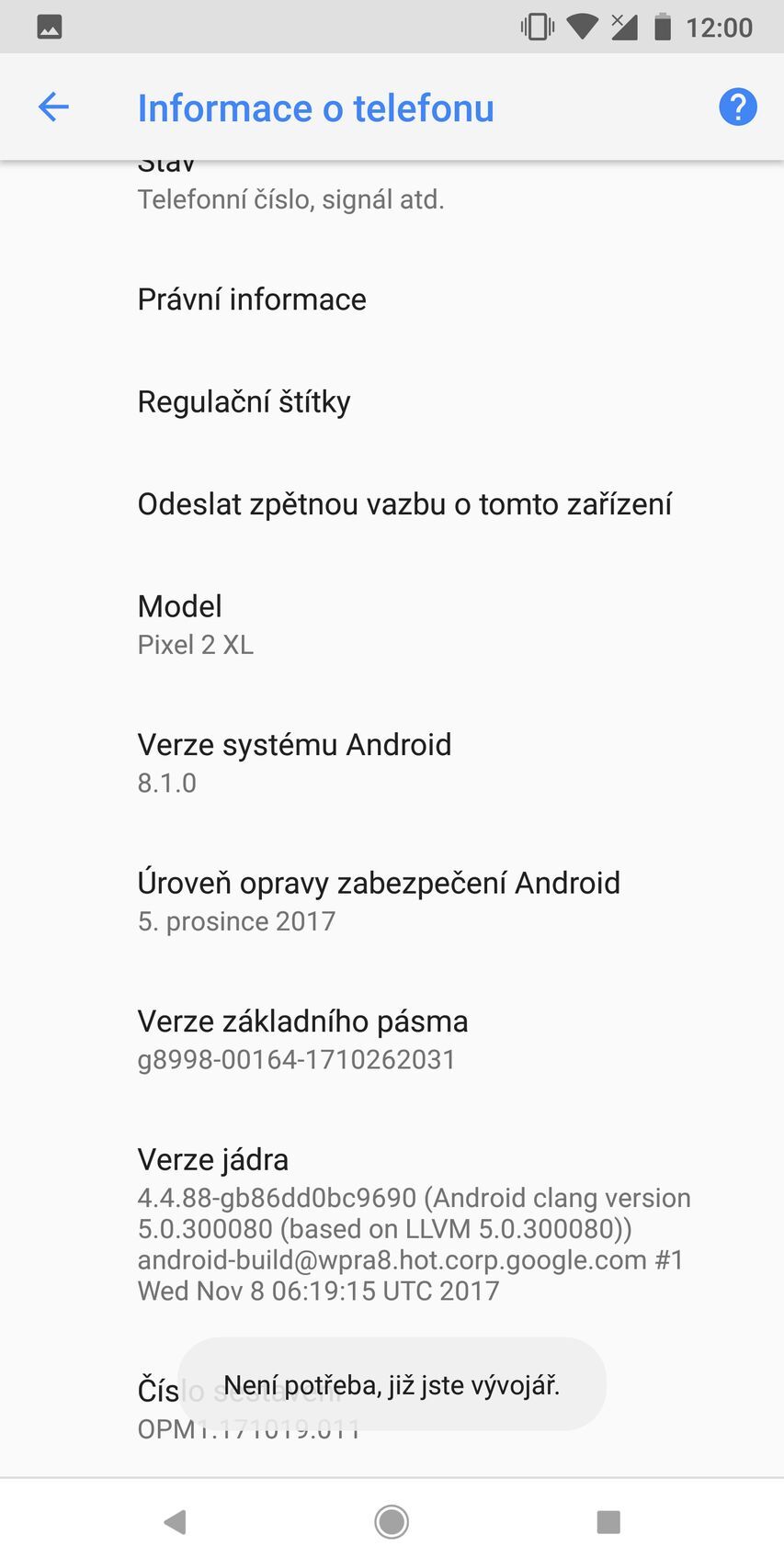Open the help icon with question mark
This screenshot has width=784, height=1568.
coord(736,107)
